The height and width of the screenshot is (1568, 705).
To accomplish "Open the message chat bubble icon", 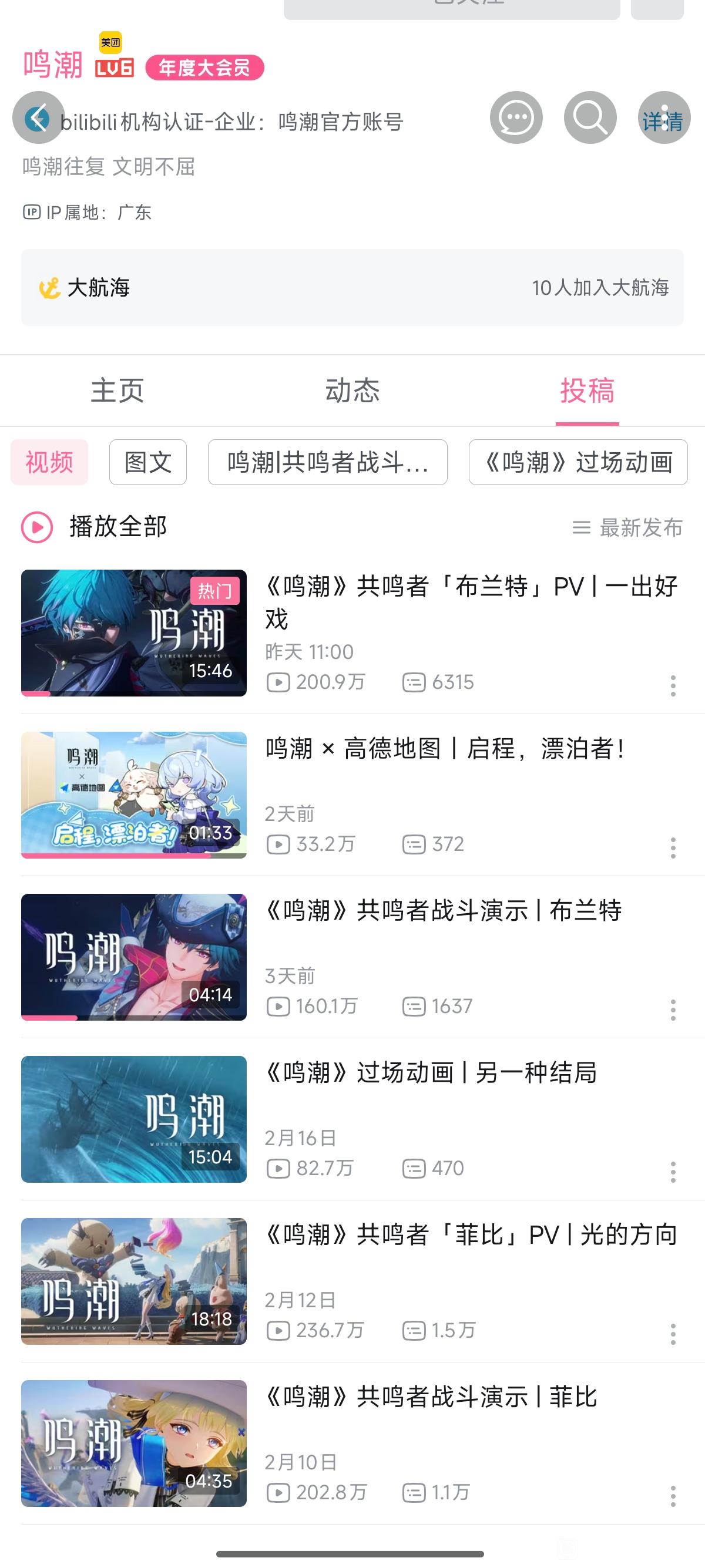I will 516,117.
